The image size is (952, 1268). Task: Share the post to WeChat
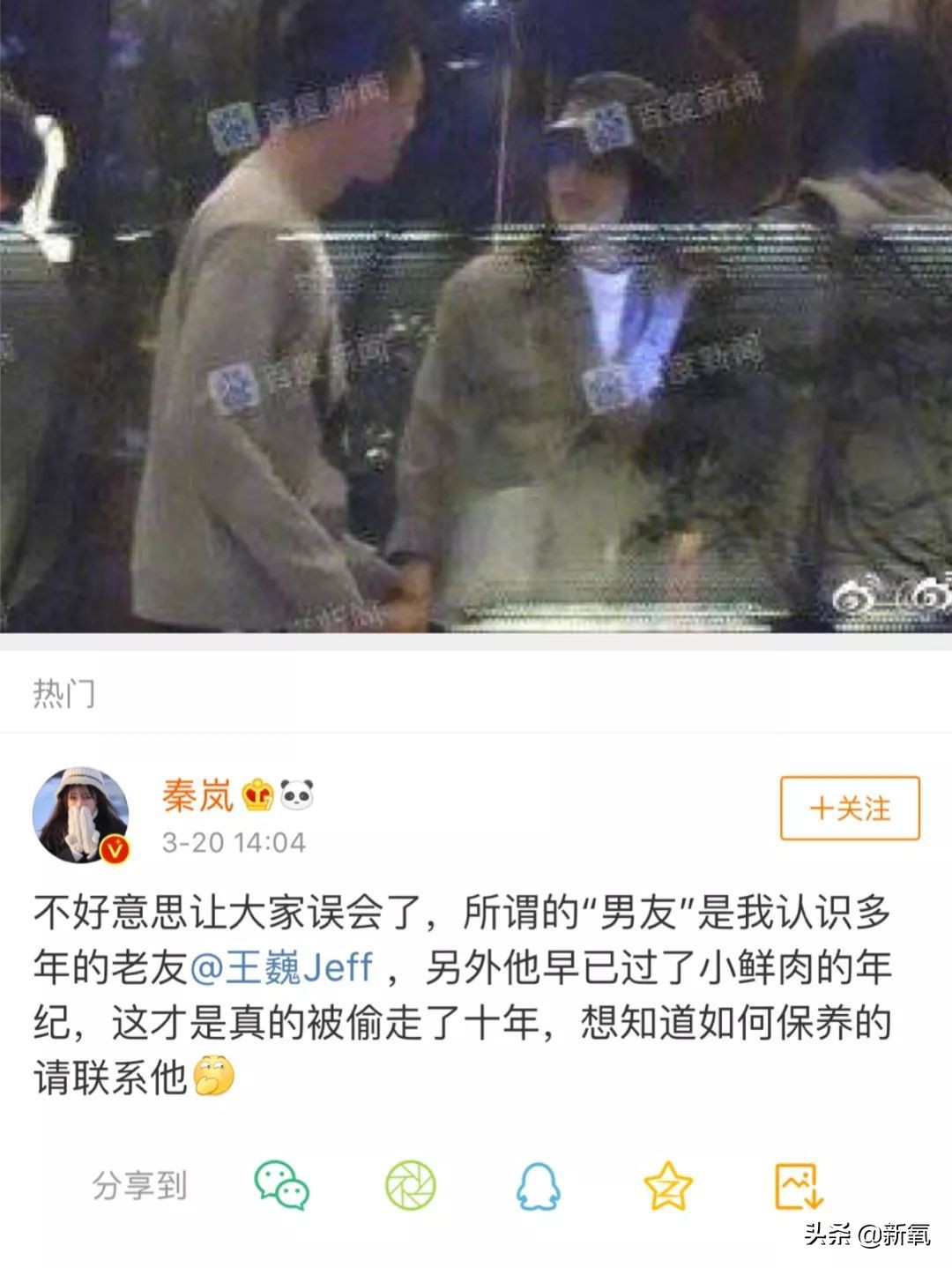point(281,1184)
